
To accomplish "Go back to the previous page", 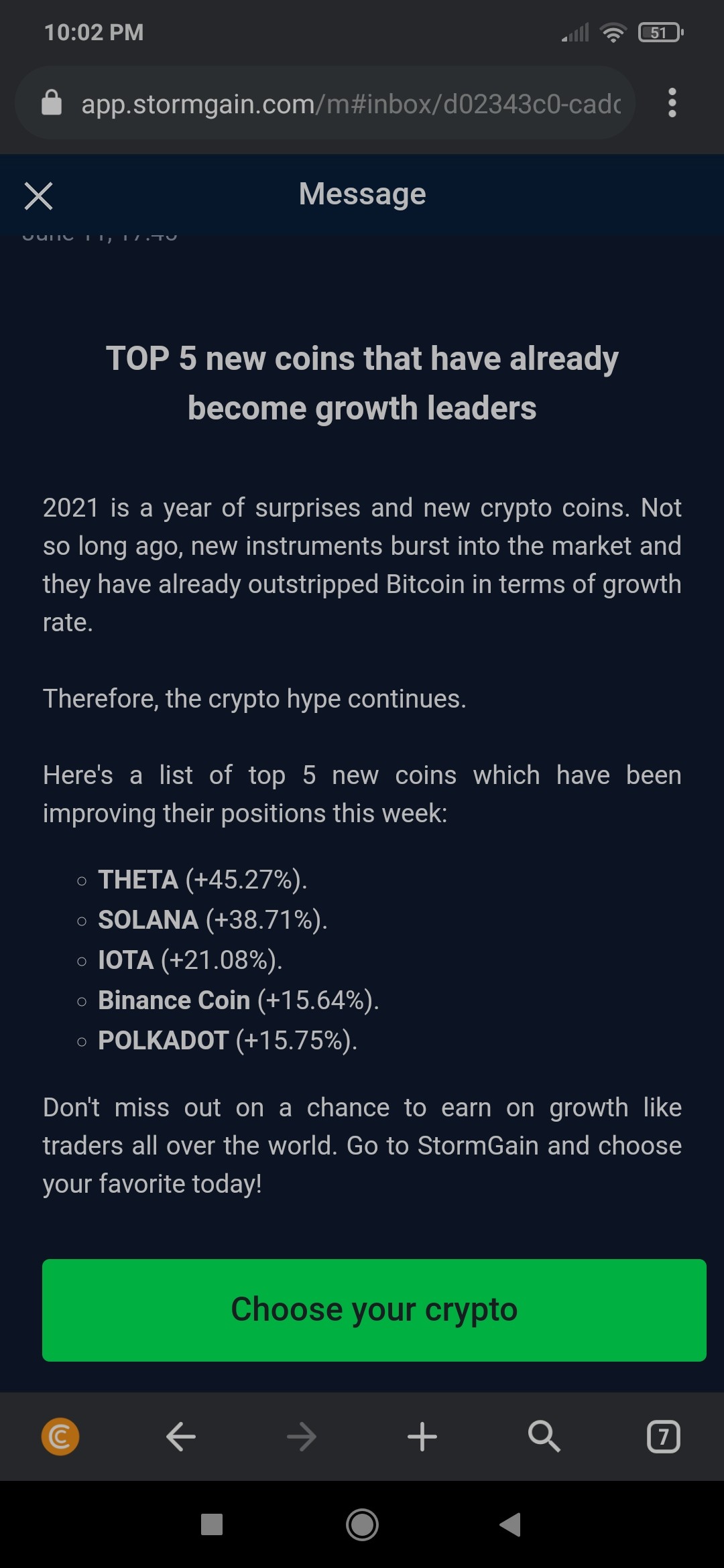I will (181, 1437).
